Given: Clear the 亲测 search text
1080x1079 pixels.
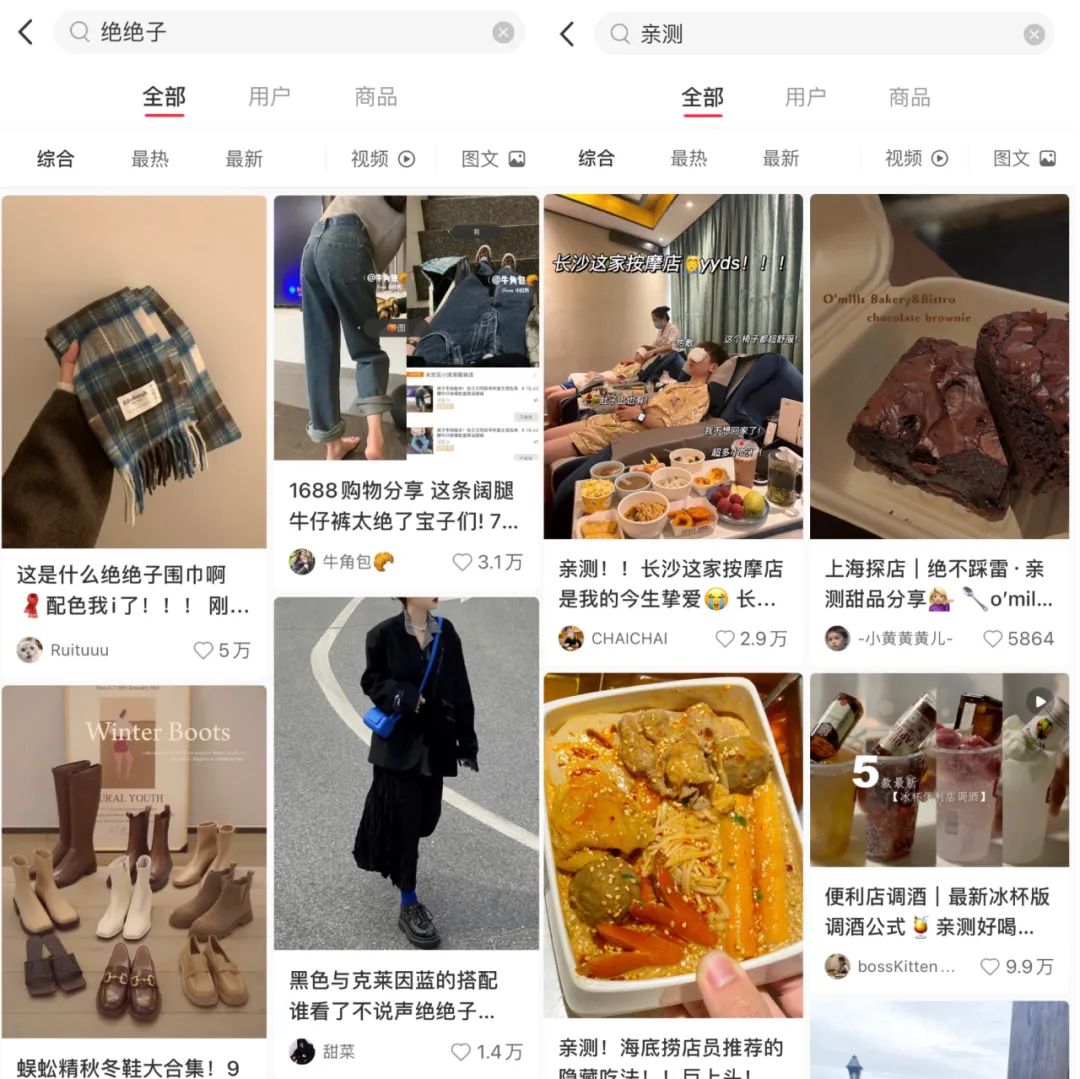Looking at the screenshot, I should pyautogui.click(x=1034, y=35).
